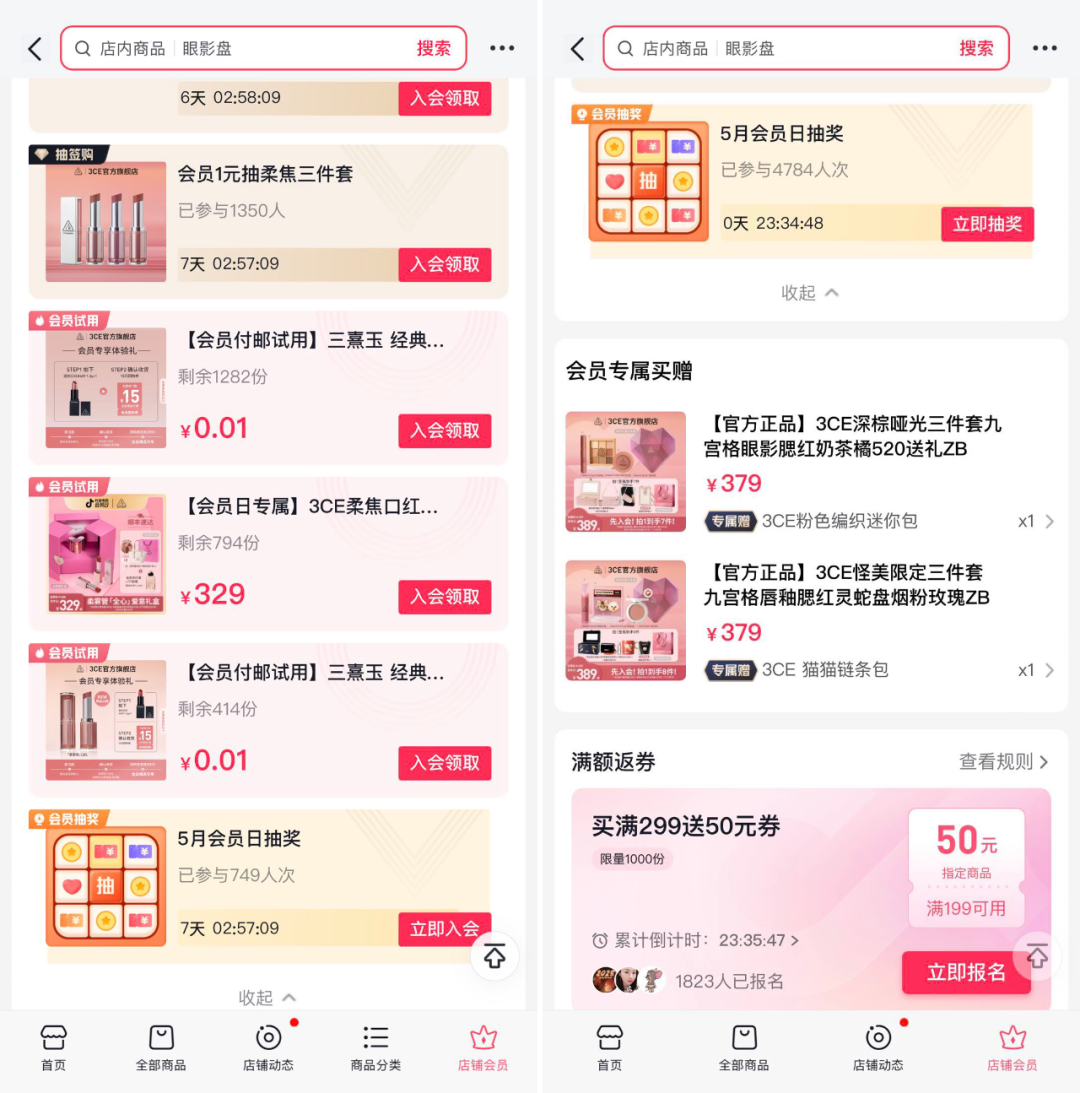Tap 立即入会 on the 5月会员日抽奖 card
Image resolution: width=1080 pixels, height=1093 pixels.
pos(444,928)
